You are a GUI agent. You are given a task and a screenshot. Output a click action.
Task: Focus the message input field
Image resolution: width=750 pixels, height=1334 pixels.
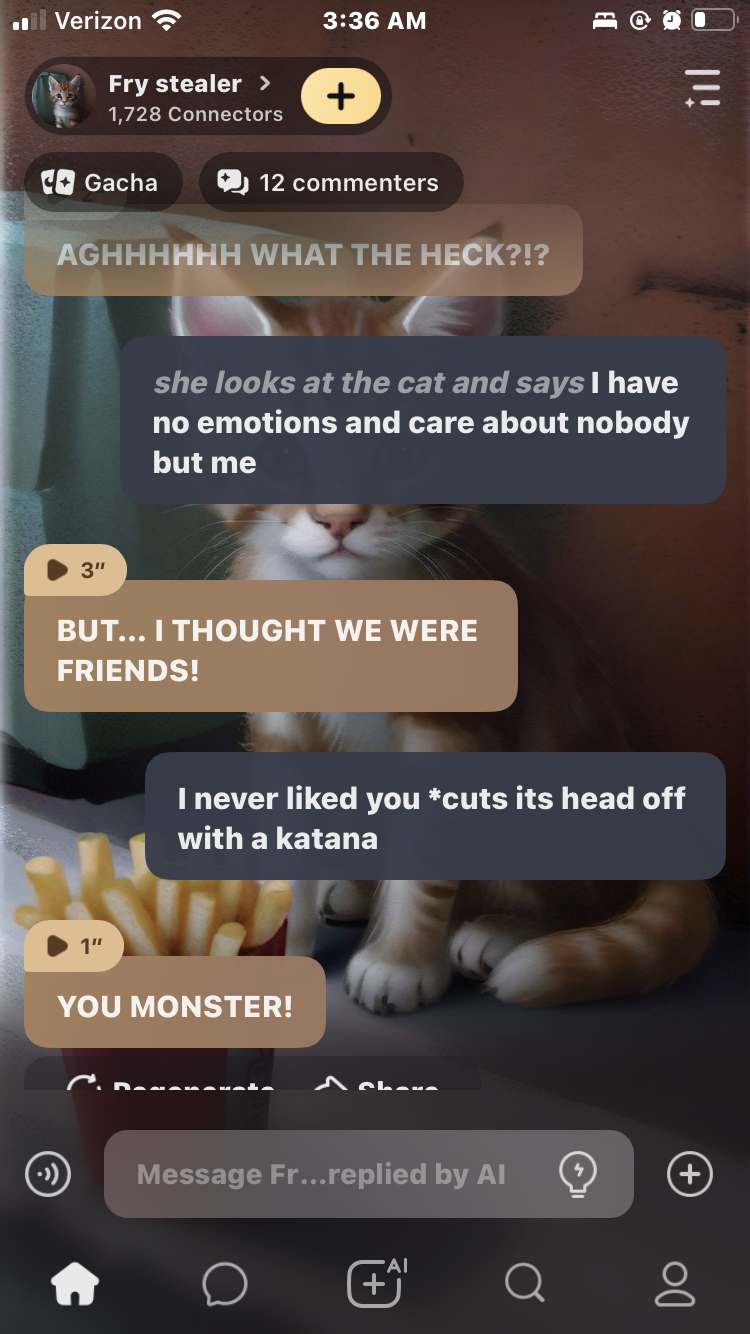320,1174
